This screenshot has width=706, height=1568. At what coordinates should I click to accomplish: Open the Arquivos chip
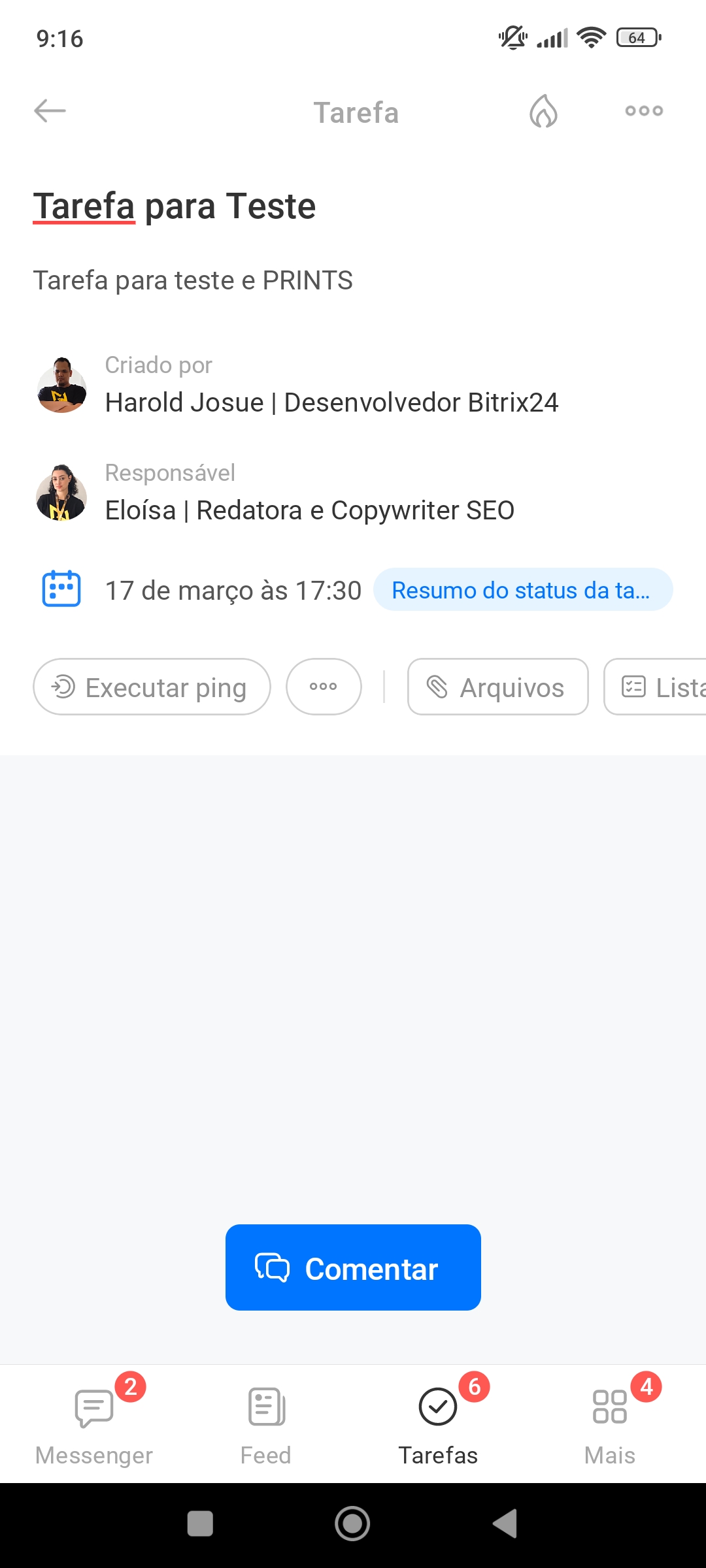pos(497,687)
